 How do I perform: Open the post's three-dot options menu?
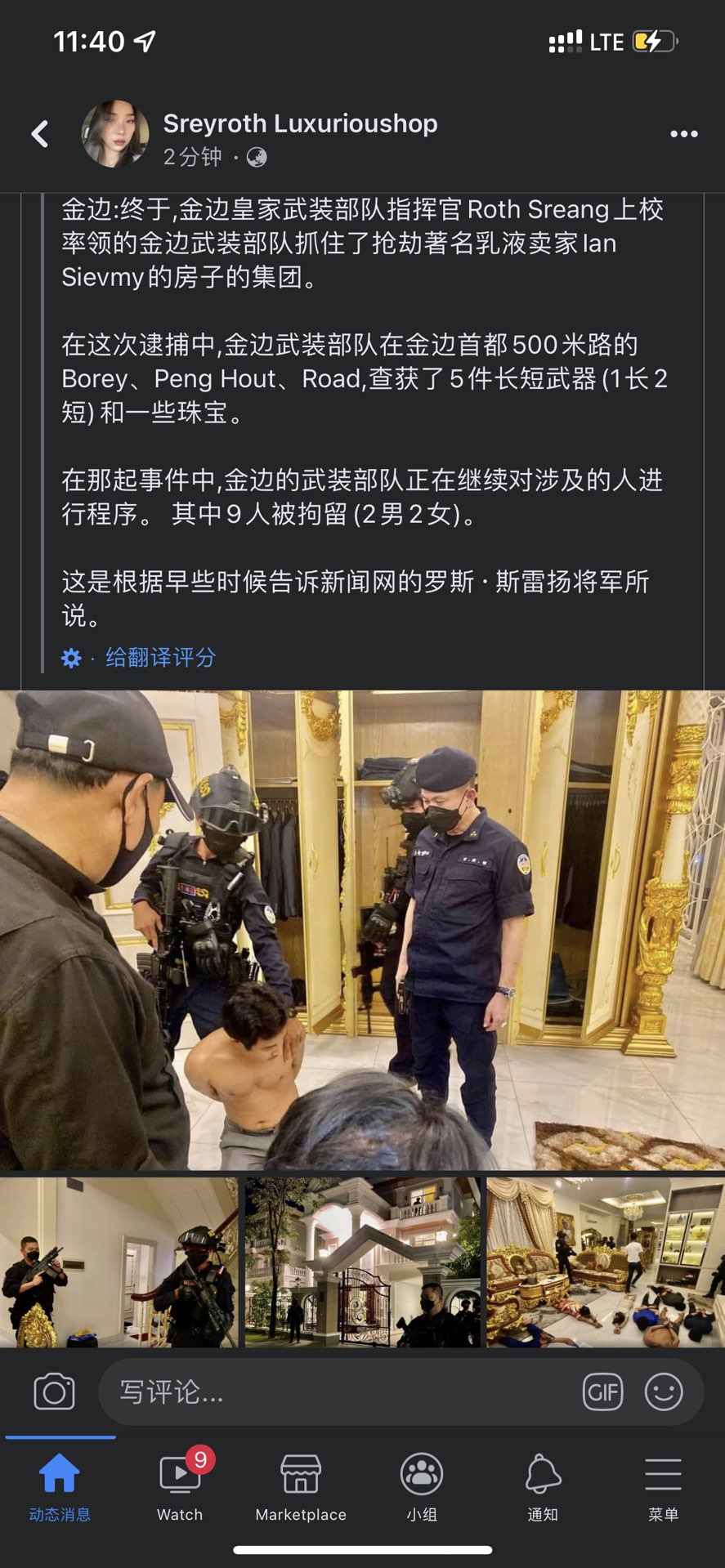click(683, 134)
